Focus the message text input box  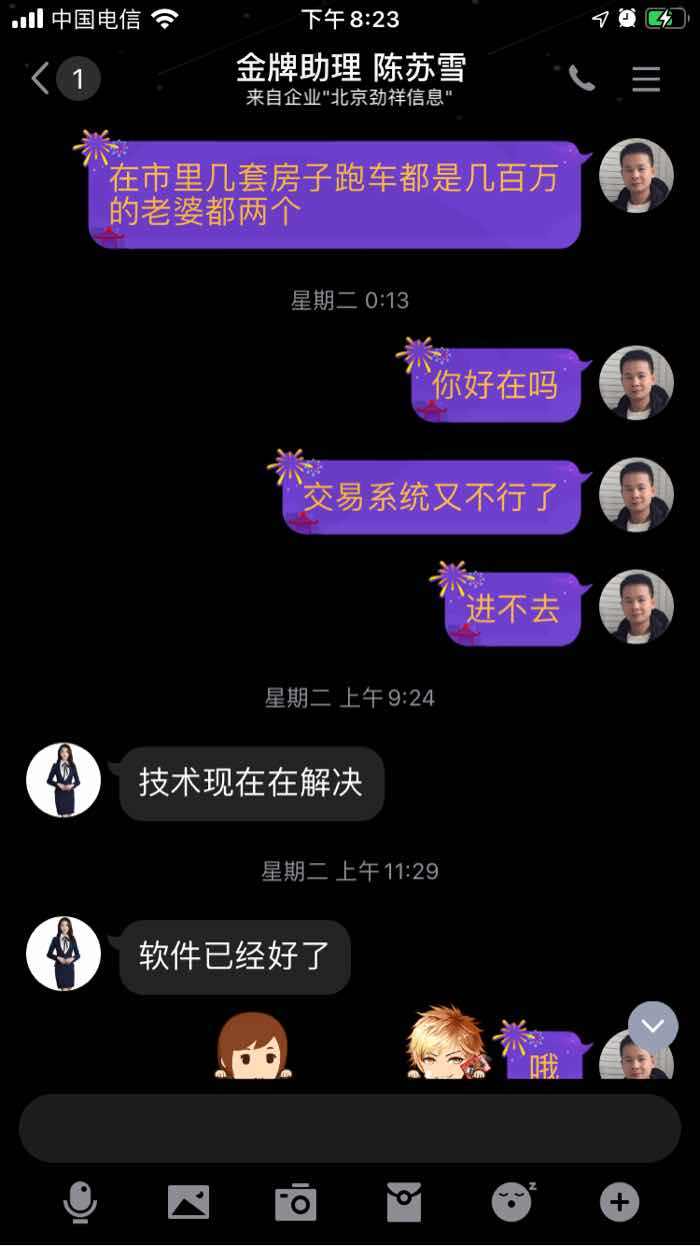[350, 1128]
